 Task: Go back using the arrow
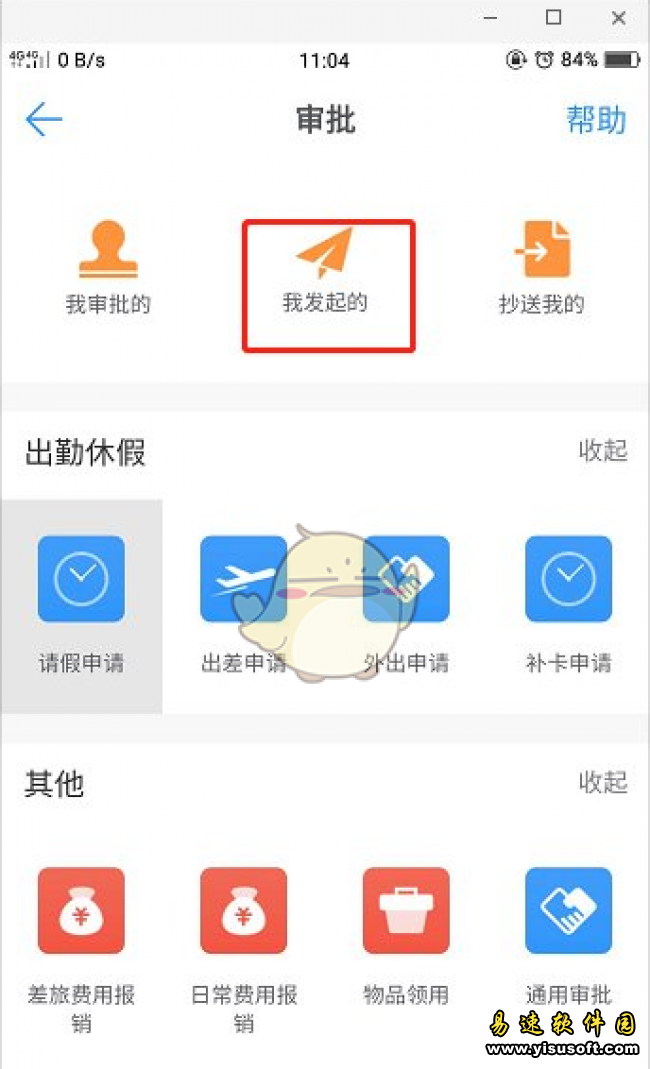coord(43,120)
